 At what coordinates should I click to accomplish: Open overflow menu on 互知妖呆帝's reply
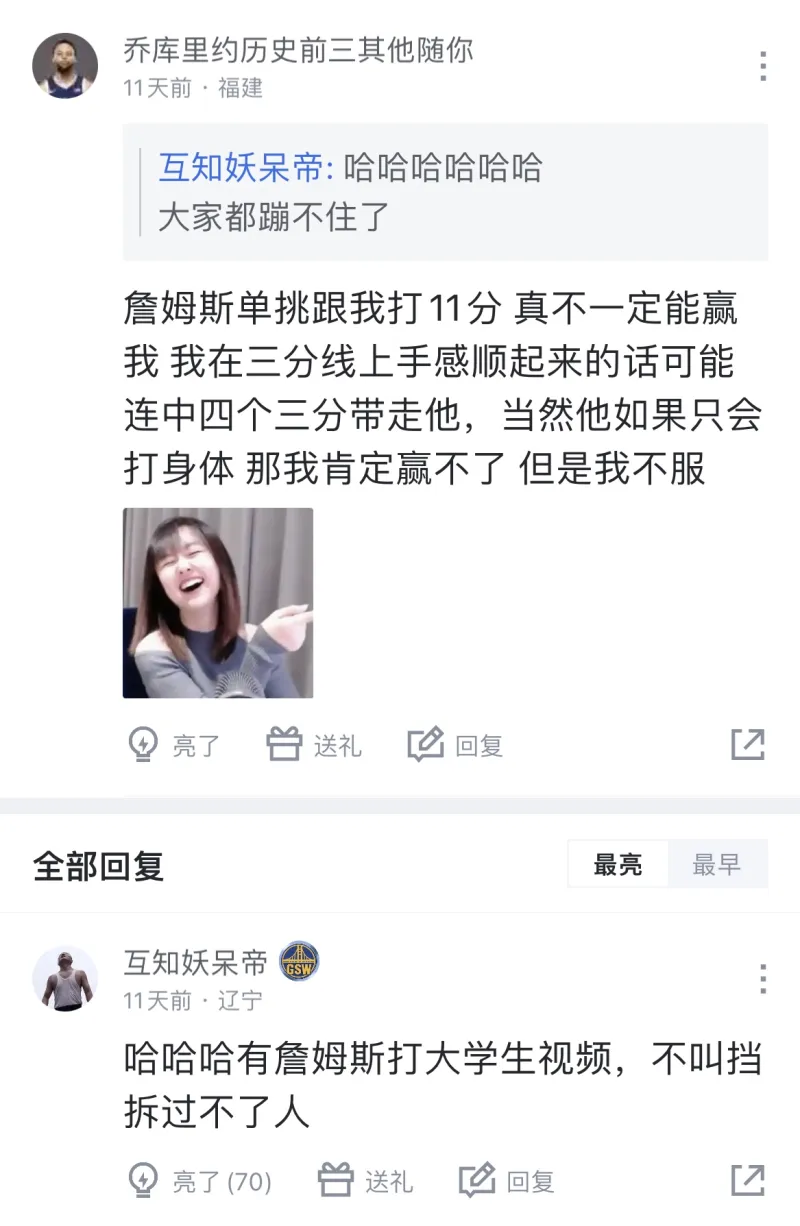point(762,978)
